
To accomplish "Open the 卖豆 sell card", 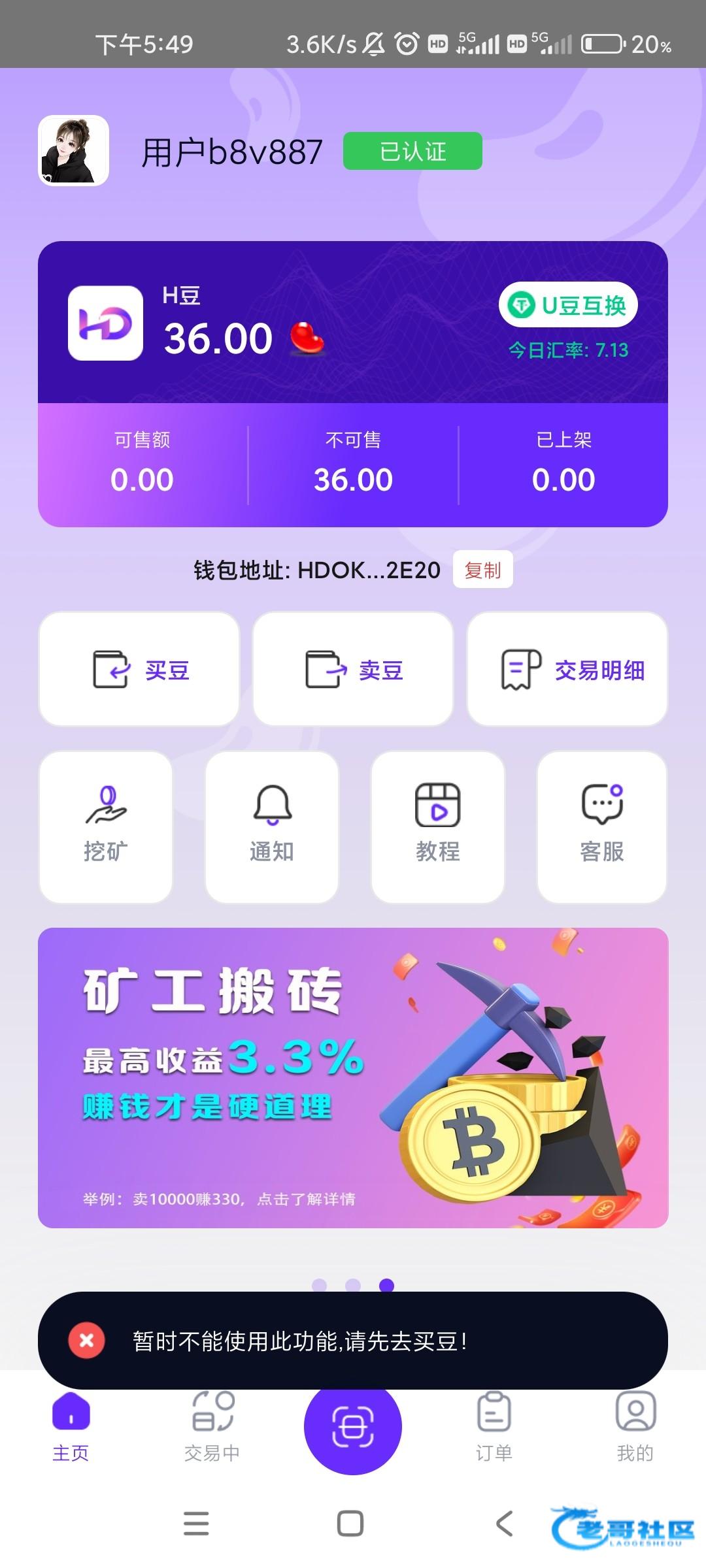I will (353, 669).
